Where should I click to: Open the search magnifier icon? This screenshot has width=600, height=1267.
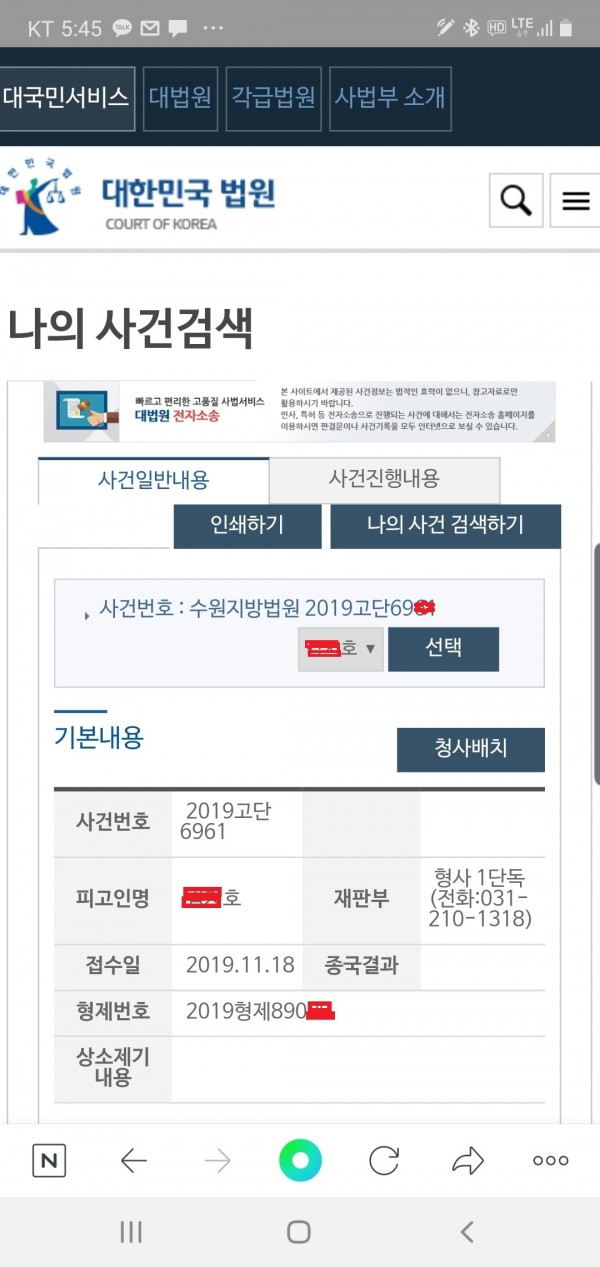tap(515, 200)
